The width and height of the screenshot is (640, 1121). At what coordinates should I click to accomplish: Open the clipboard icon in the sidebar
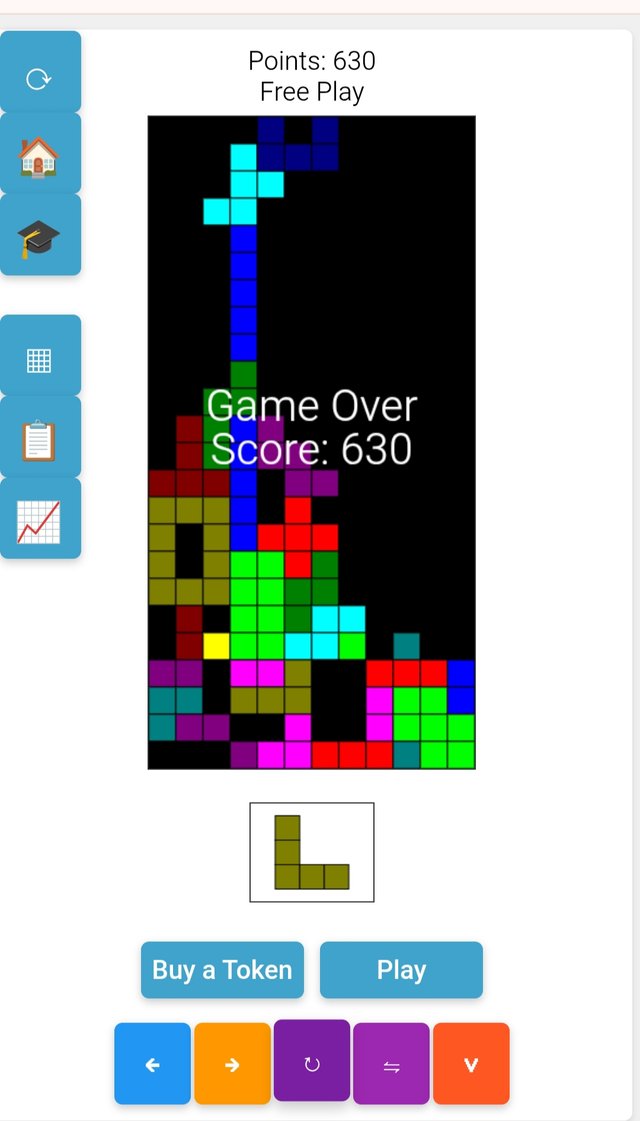(x=39, y=440)
